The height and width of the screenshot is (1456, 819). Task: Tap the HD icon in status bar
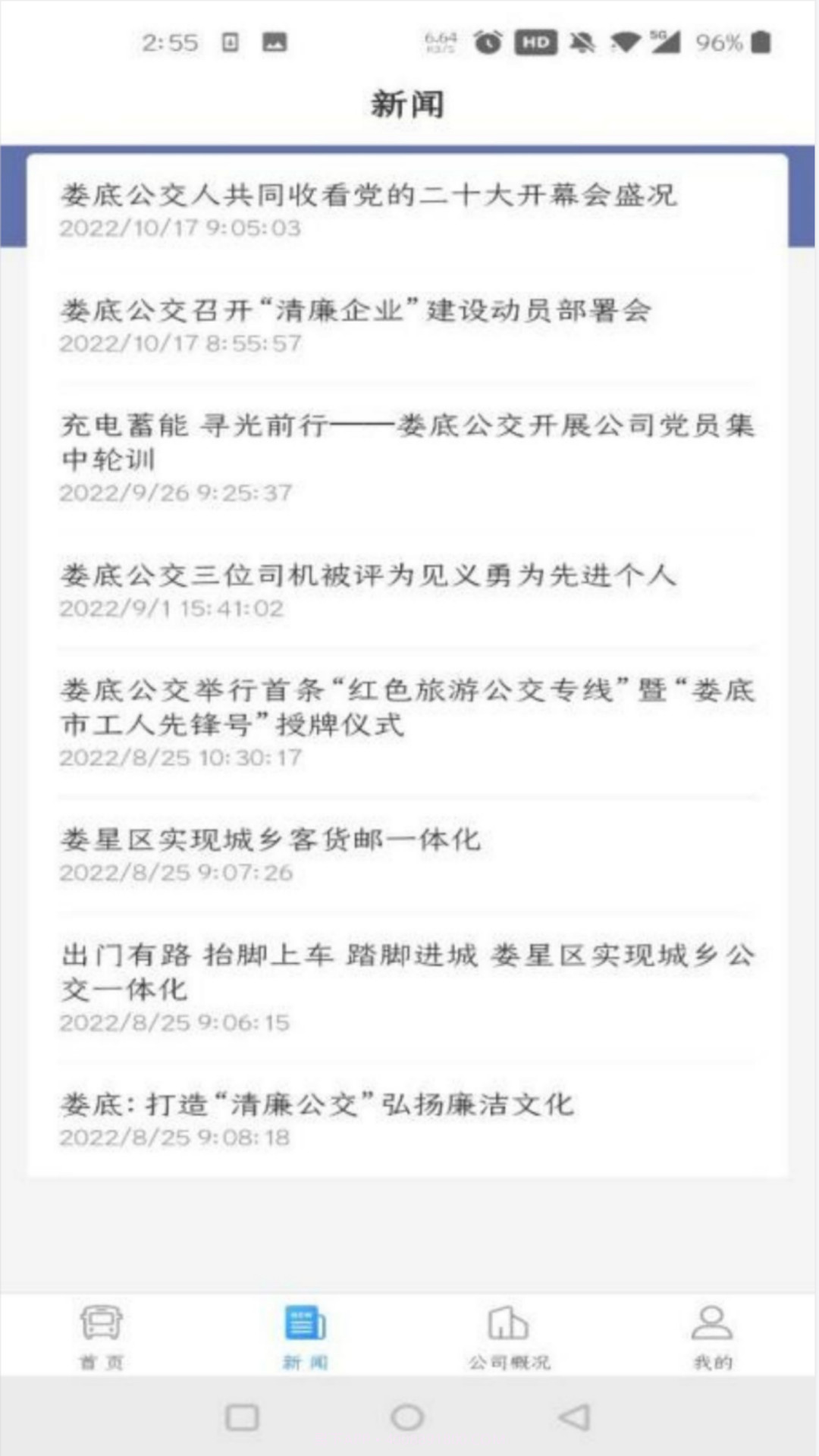[x=537, y=43]
